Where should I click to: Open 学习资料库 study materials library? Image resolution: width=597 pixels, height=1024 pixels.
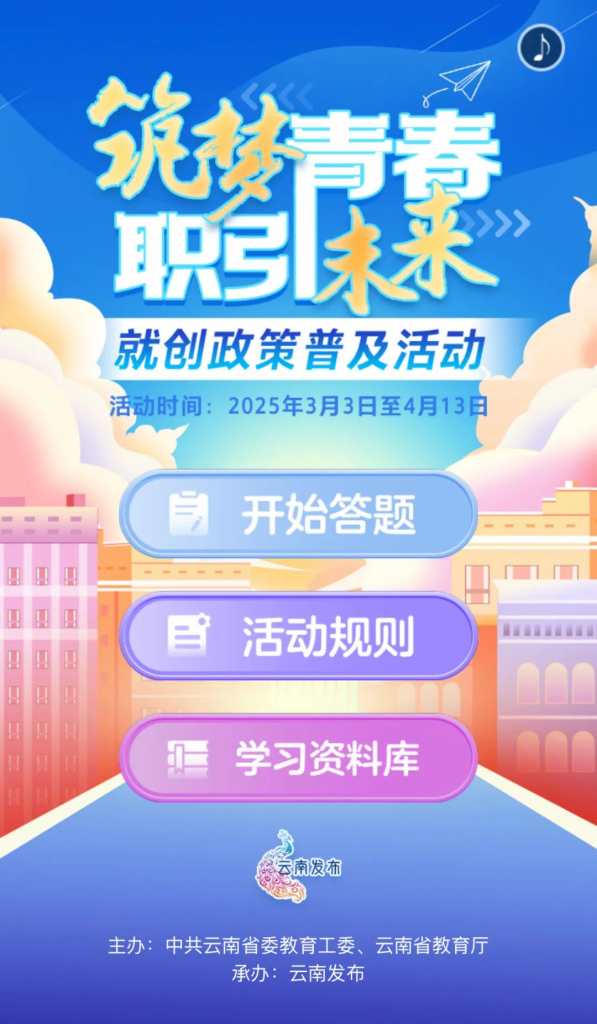click(x=299, y=758)
